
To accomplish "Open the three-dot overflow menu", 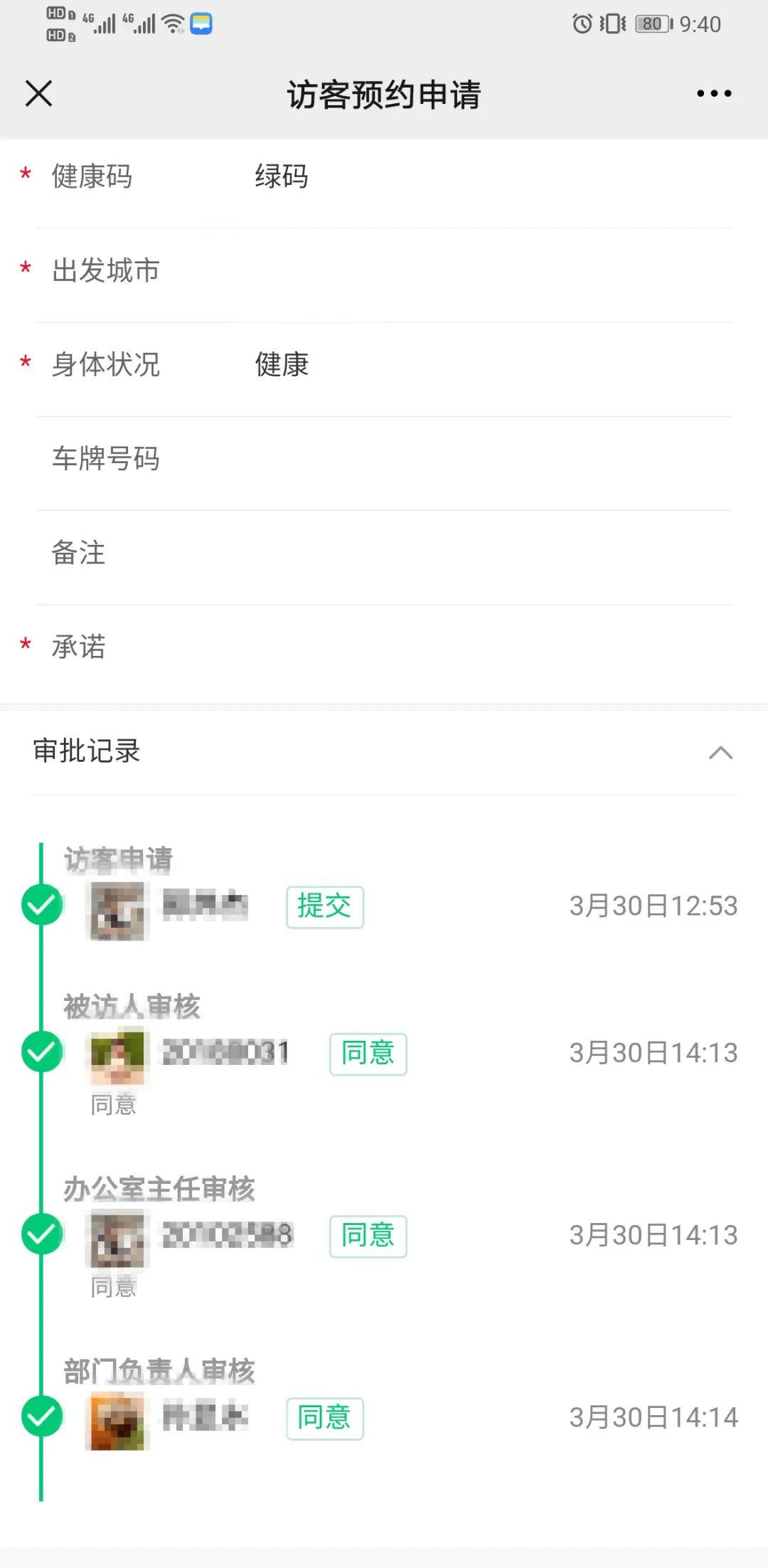I will 714,93.
